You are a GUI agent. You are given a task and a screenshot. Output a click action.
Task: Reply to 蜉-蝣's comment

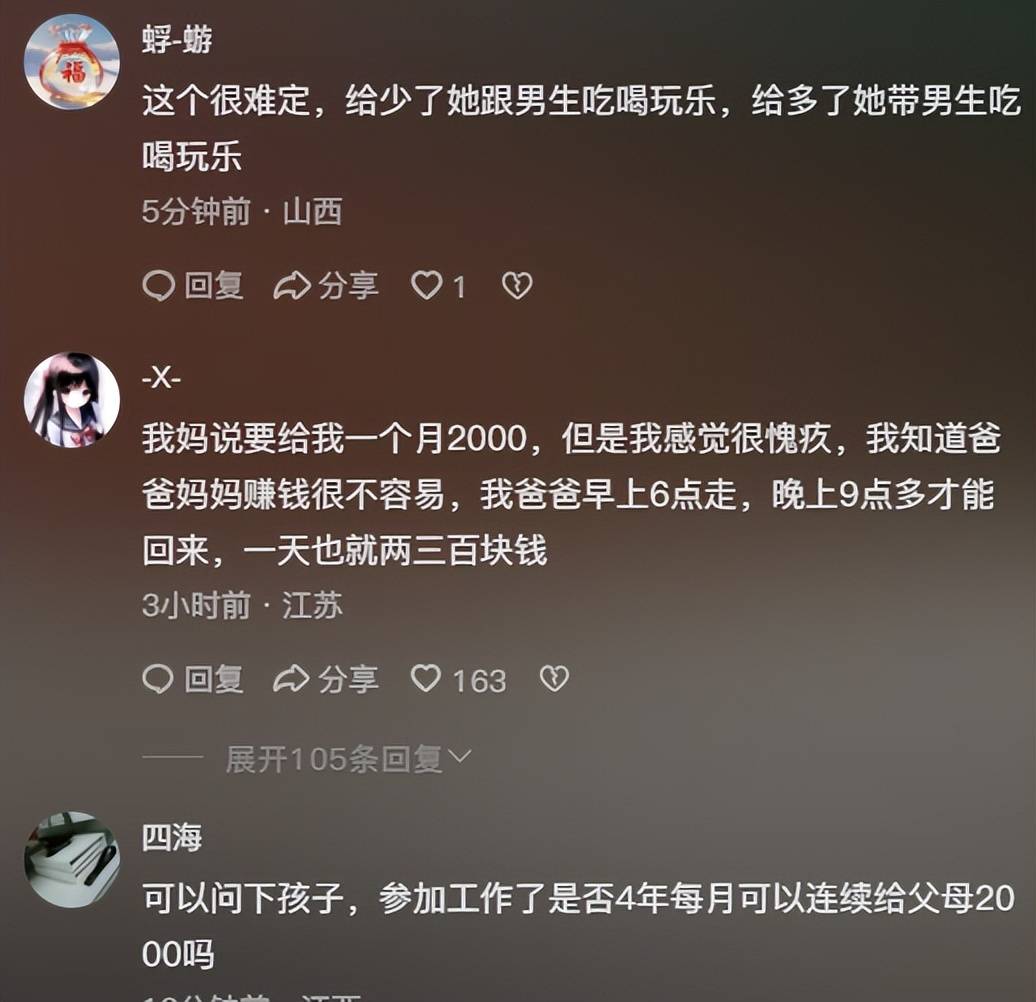point(193,287)
